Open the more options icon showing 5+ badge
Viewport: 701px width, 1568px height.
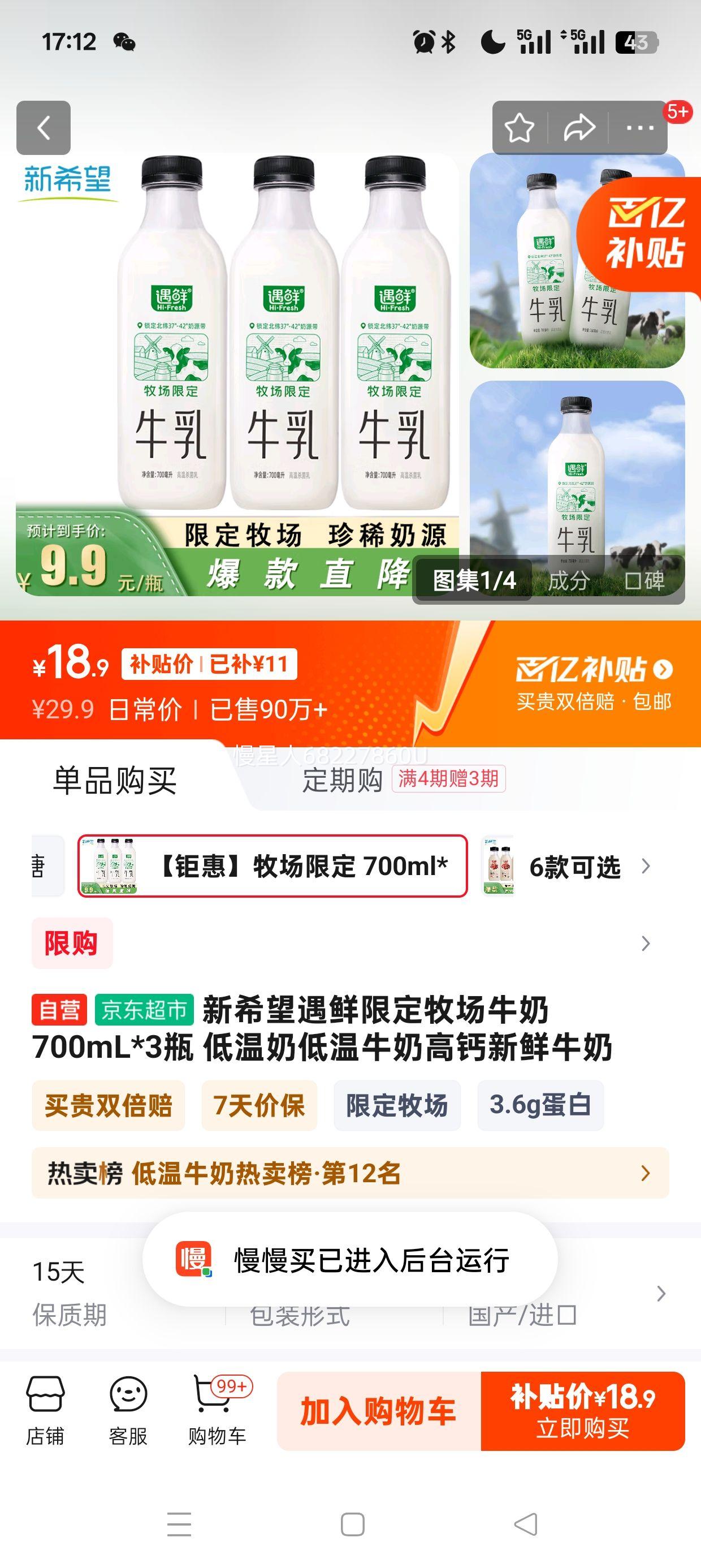pyautogui.click(x=639, y=128)
